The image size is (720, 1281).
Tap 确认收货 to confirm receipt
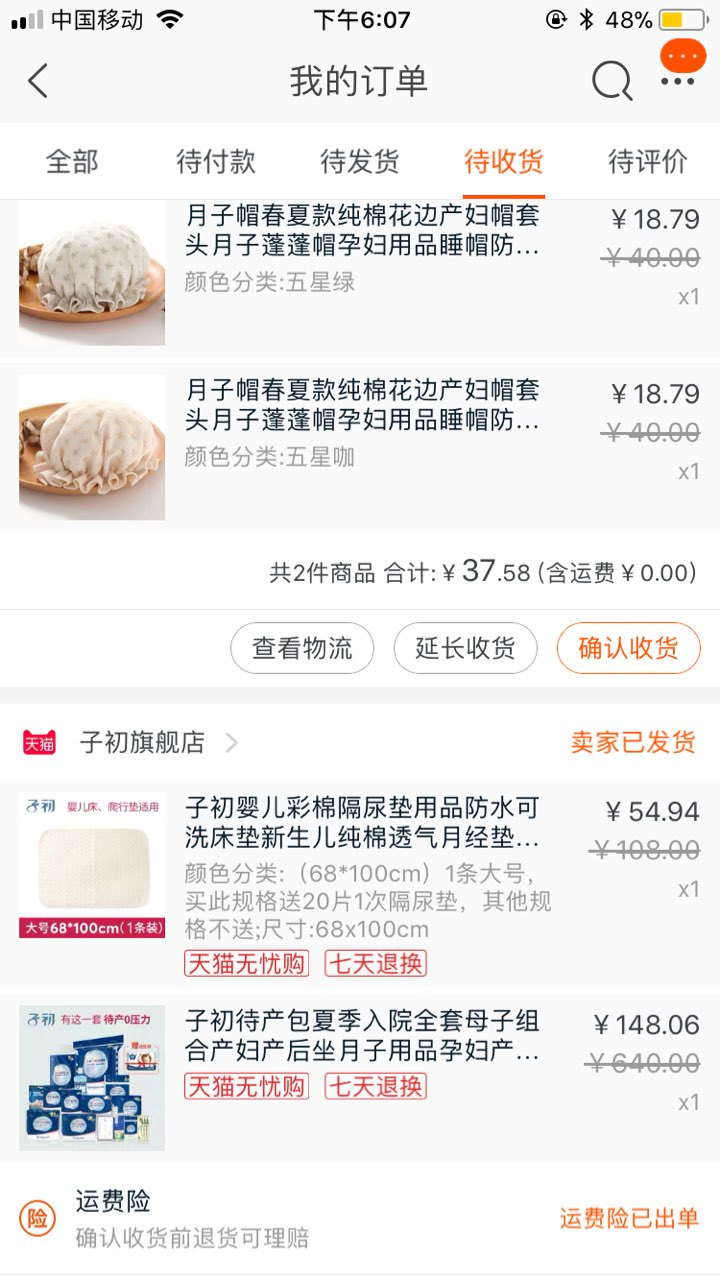(627, 648)
